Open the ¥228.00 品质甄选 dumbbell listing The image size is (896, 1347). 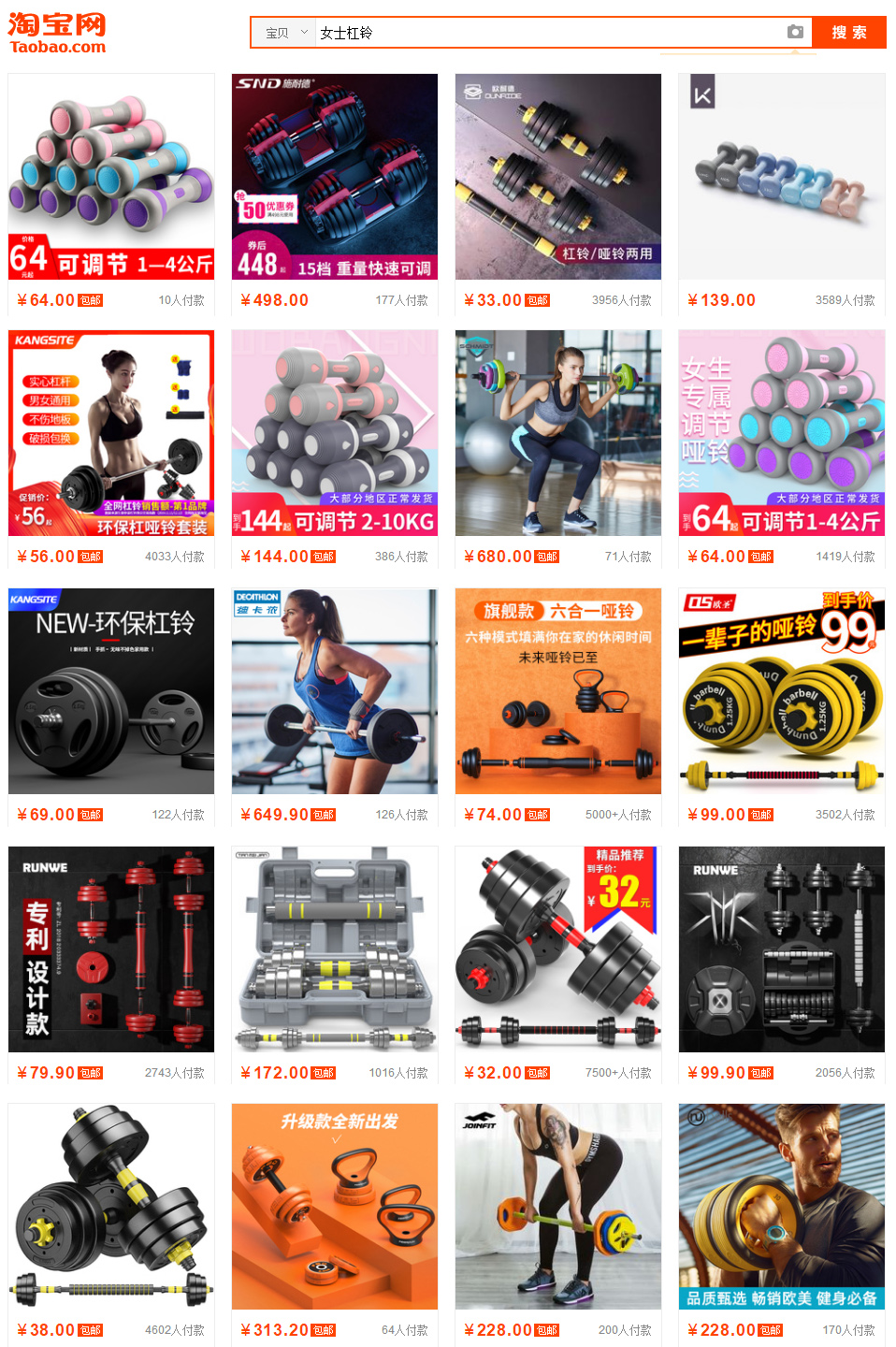click(x=782, y=1207)
